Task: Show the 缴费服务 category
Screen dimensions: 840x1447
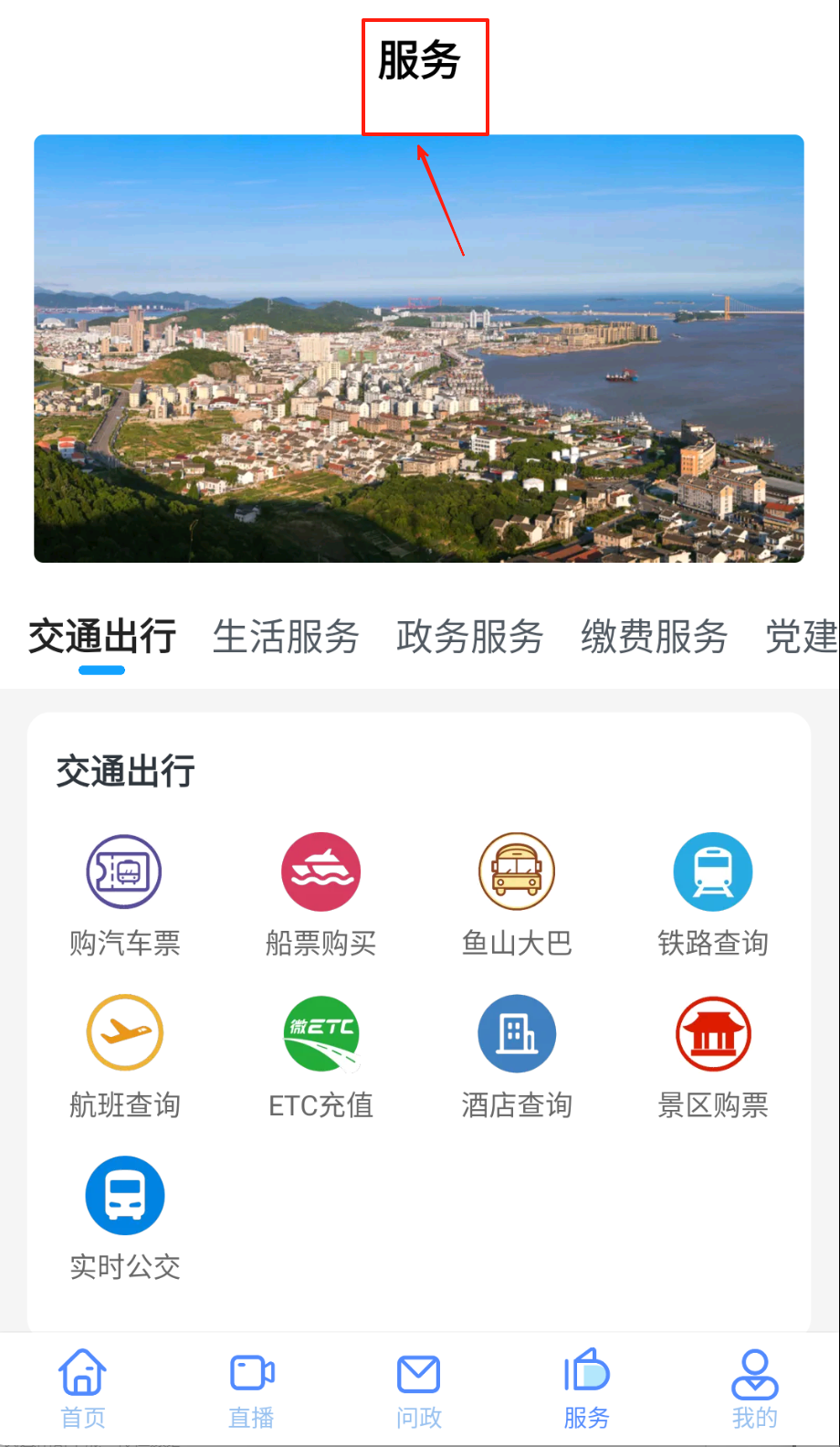Action: [655, 637]
